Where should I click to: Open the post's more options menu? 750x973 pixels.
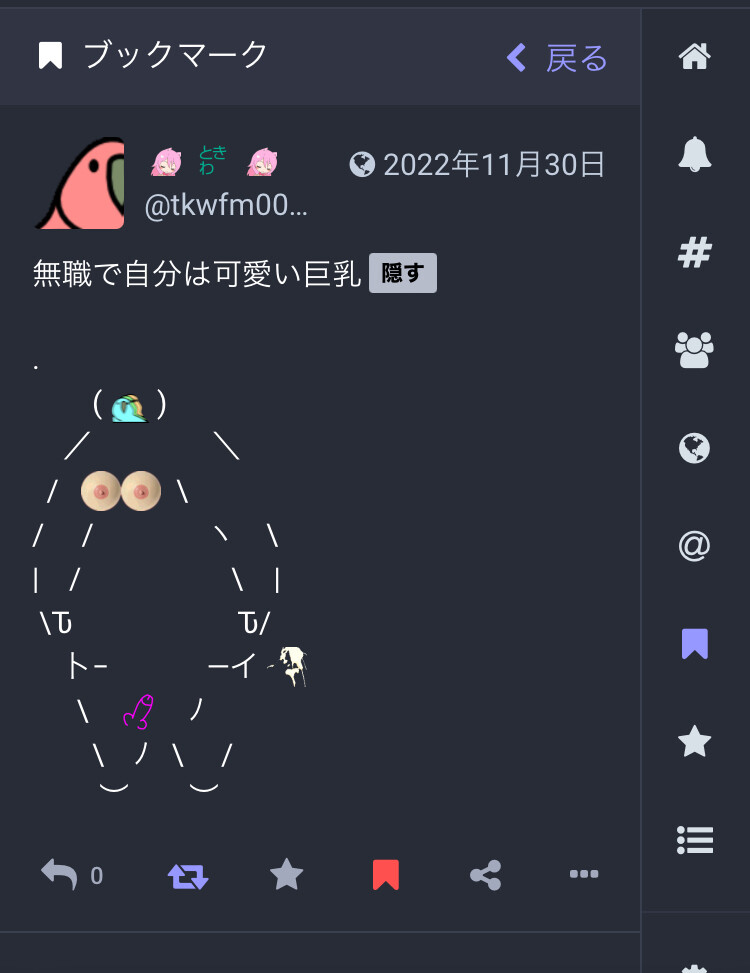pos(584,875)
